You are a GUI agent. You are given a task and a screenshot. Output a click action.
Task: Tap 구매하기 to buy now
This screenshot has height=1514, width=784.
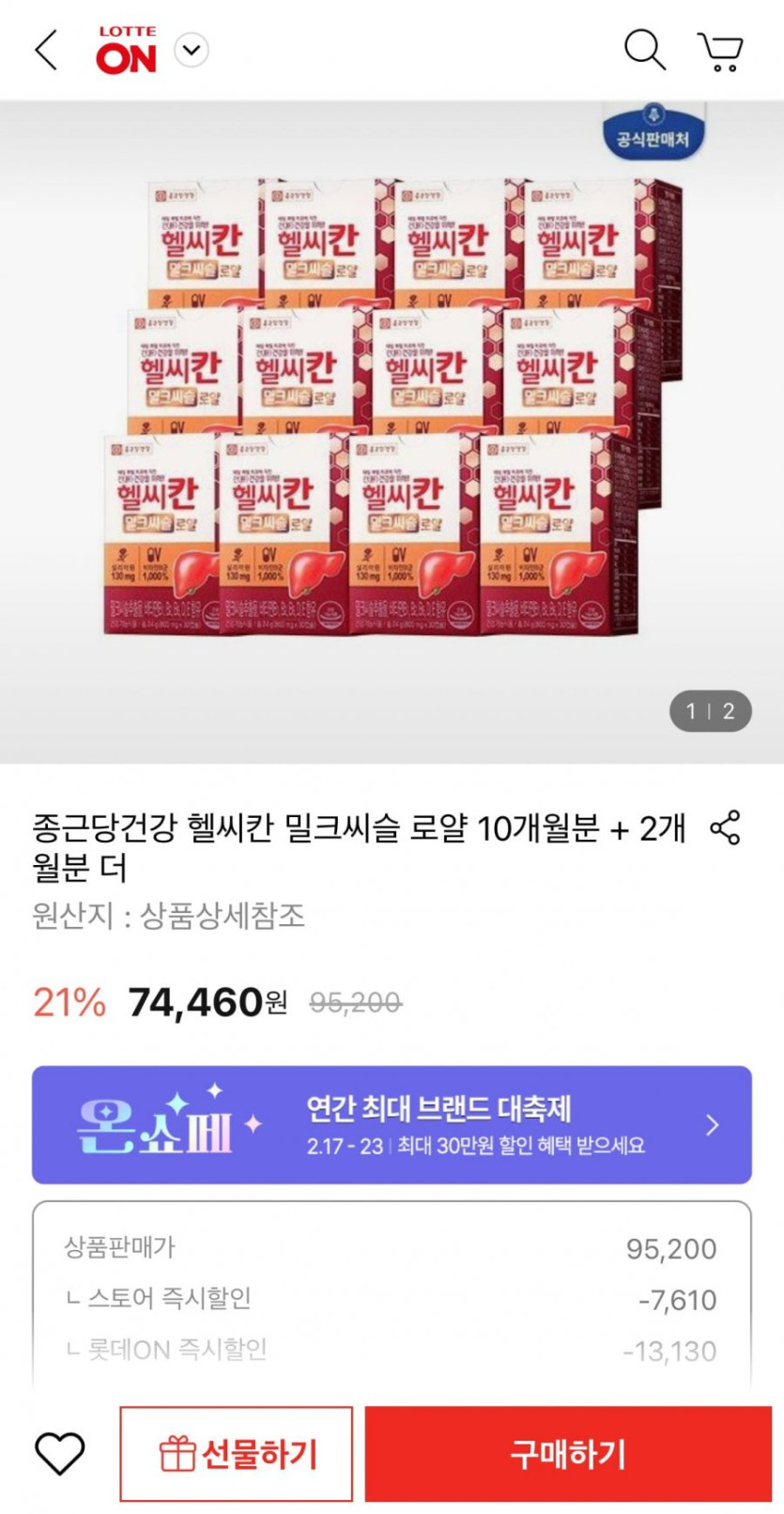pos(568,1454)
